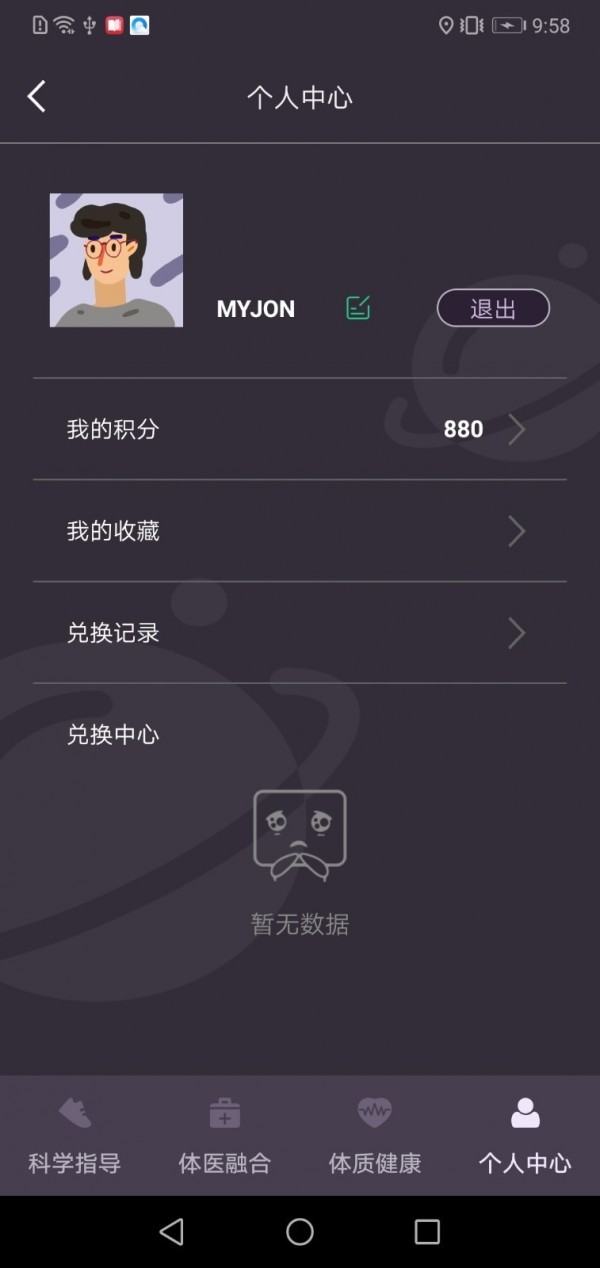
Task: Open 兑换记录 exchange history row
Action: pos(299,633)
